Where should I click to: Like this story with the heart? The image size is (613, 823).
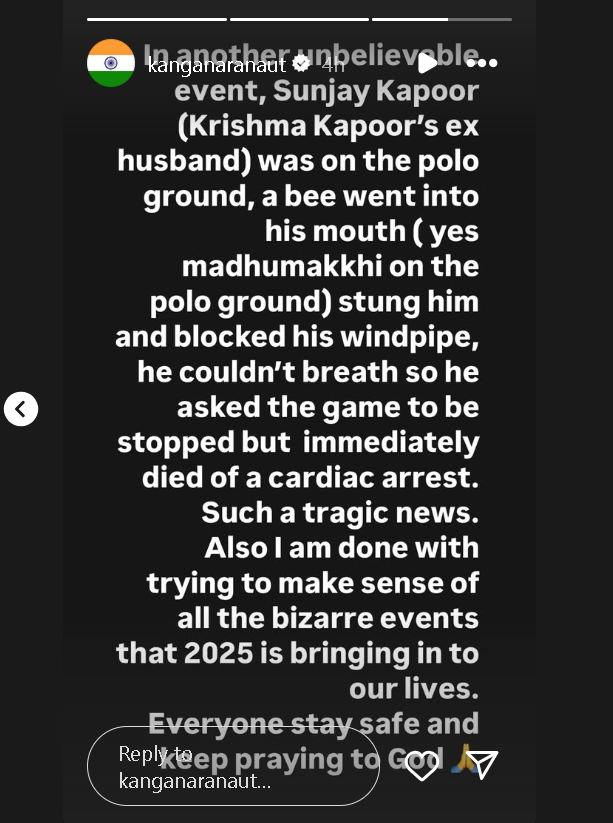[x=422, y=765]
